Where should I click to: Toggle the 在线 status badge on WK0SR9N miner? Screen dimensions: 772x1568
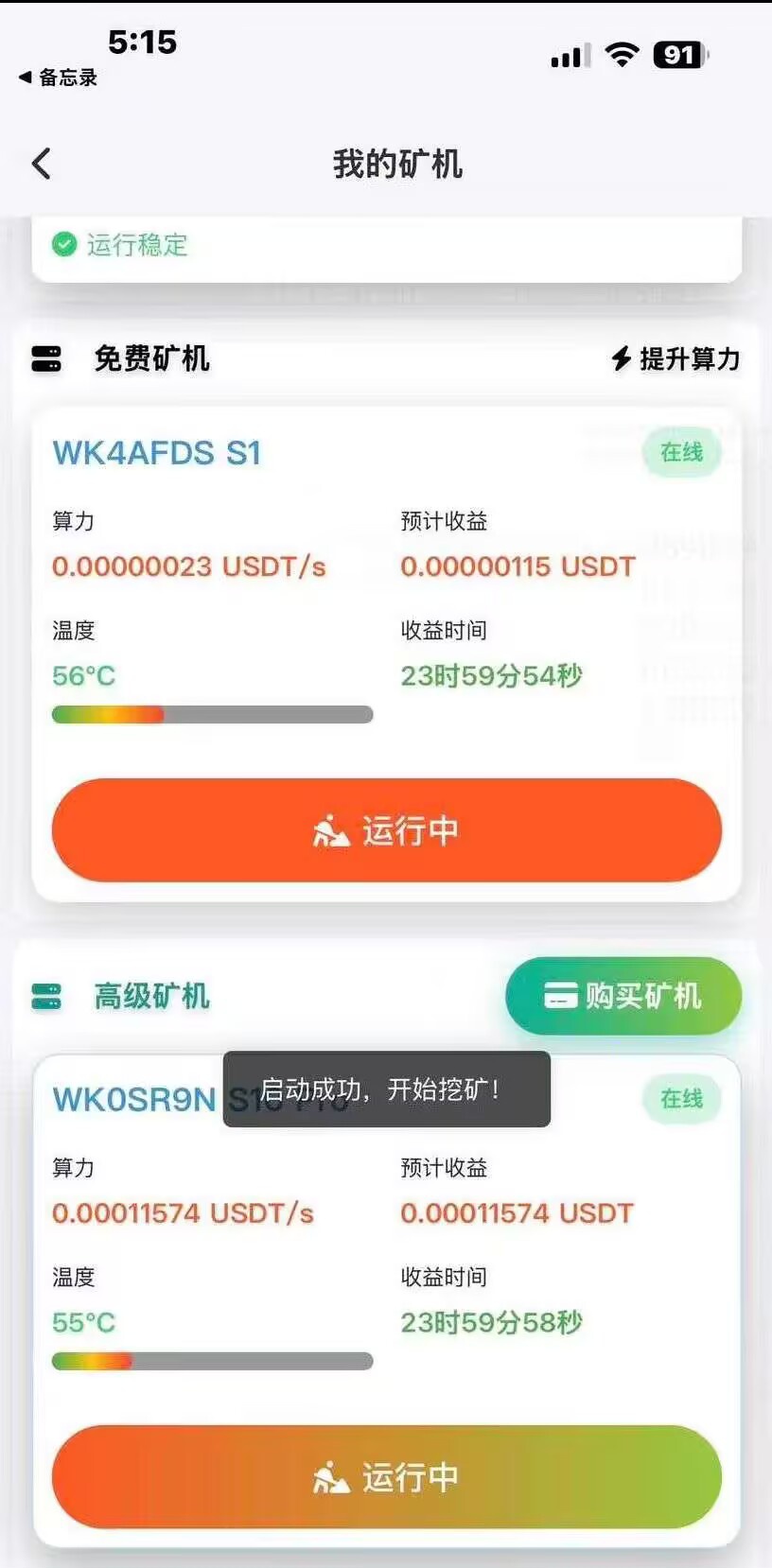(x=681, y=1100)
